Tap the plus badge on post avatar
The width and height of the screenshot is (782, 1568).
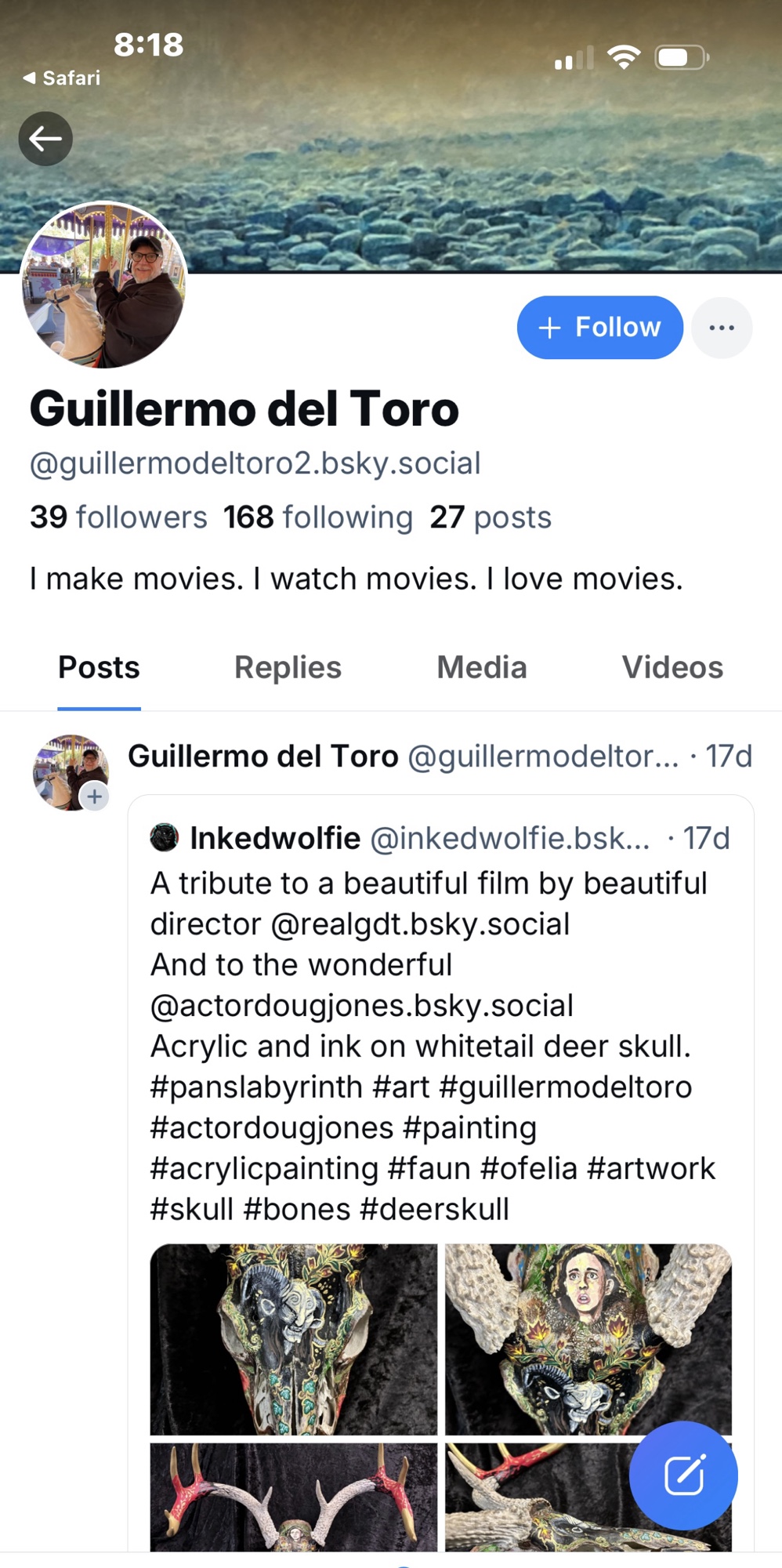[95, 797]
